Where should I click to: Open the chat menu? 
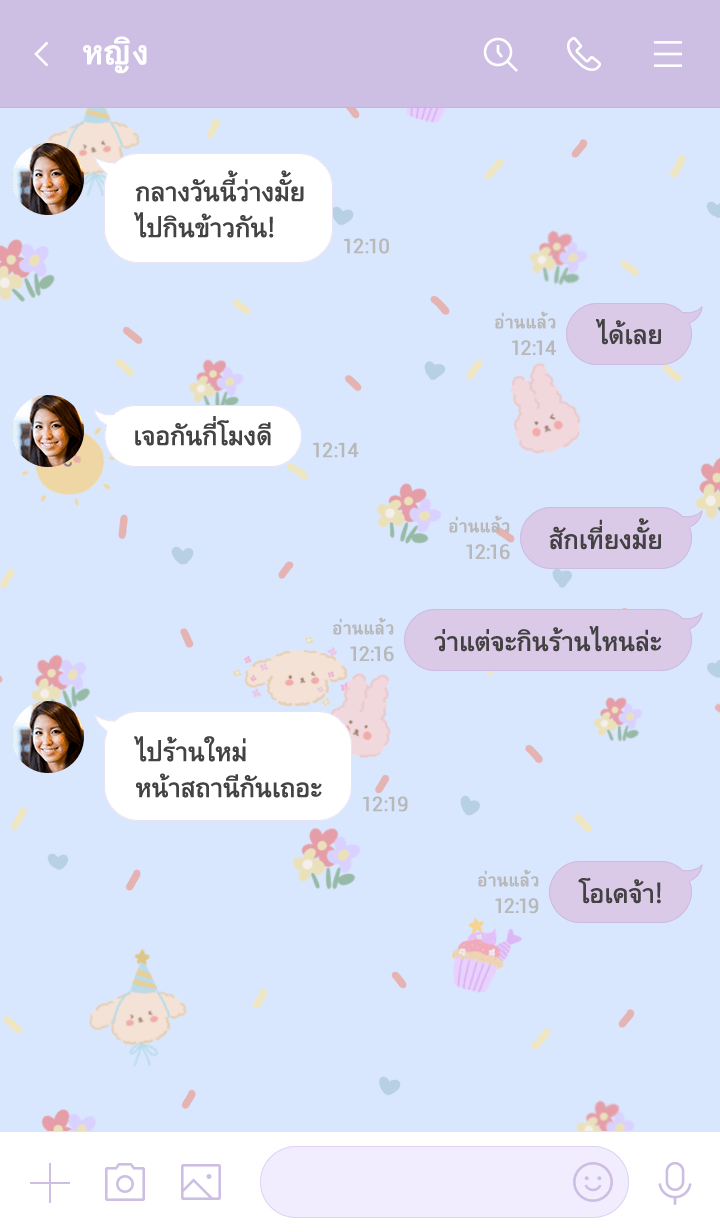click(x=668, y=54)
